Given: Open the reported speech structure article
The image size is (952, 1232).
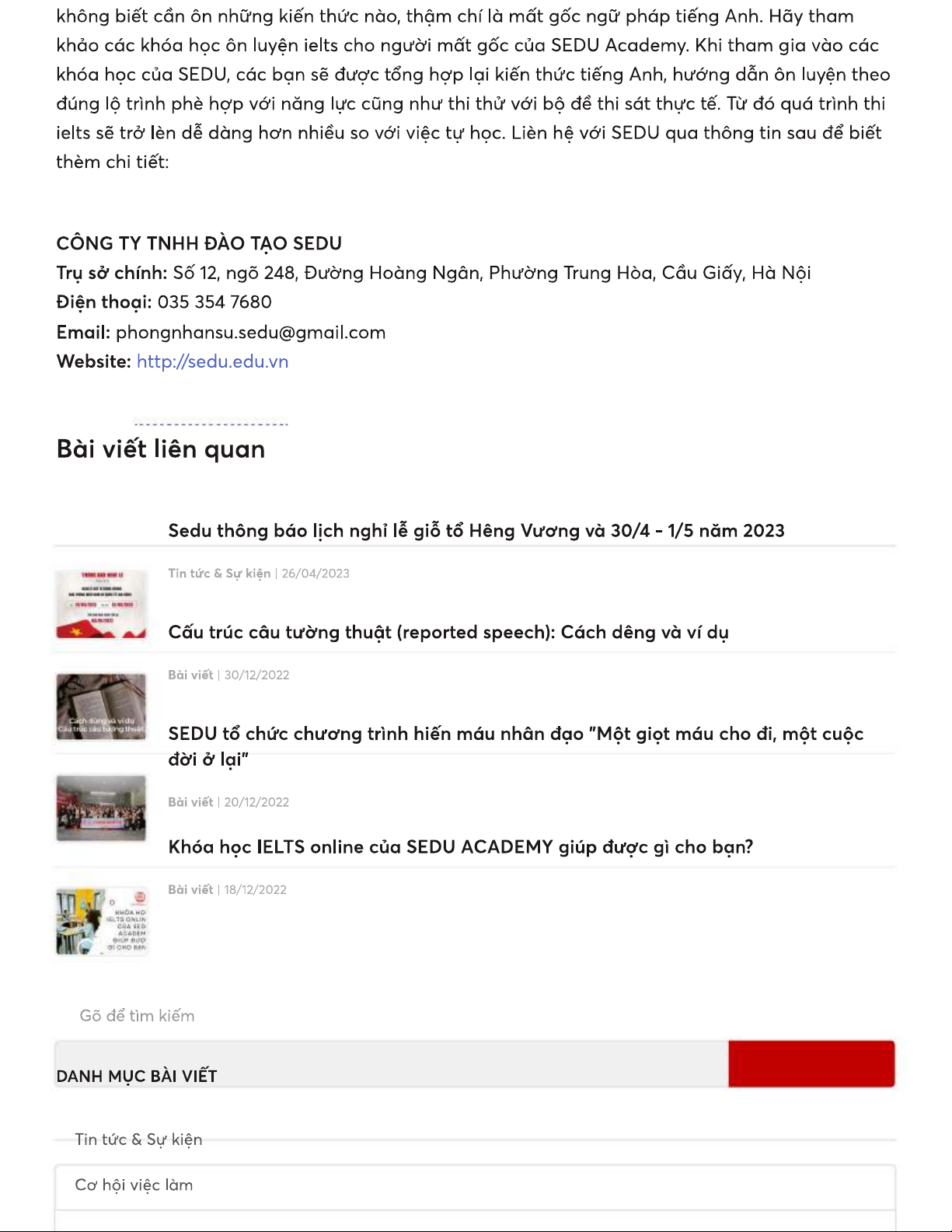Looking at the screenshot, I should (x=448, y=633).
